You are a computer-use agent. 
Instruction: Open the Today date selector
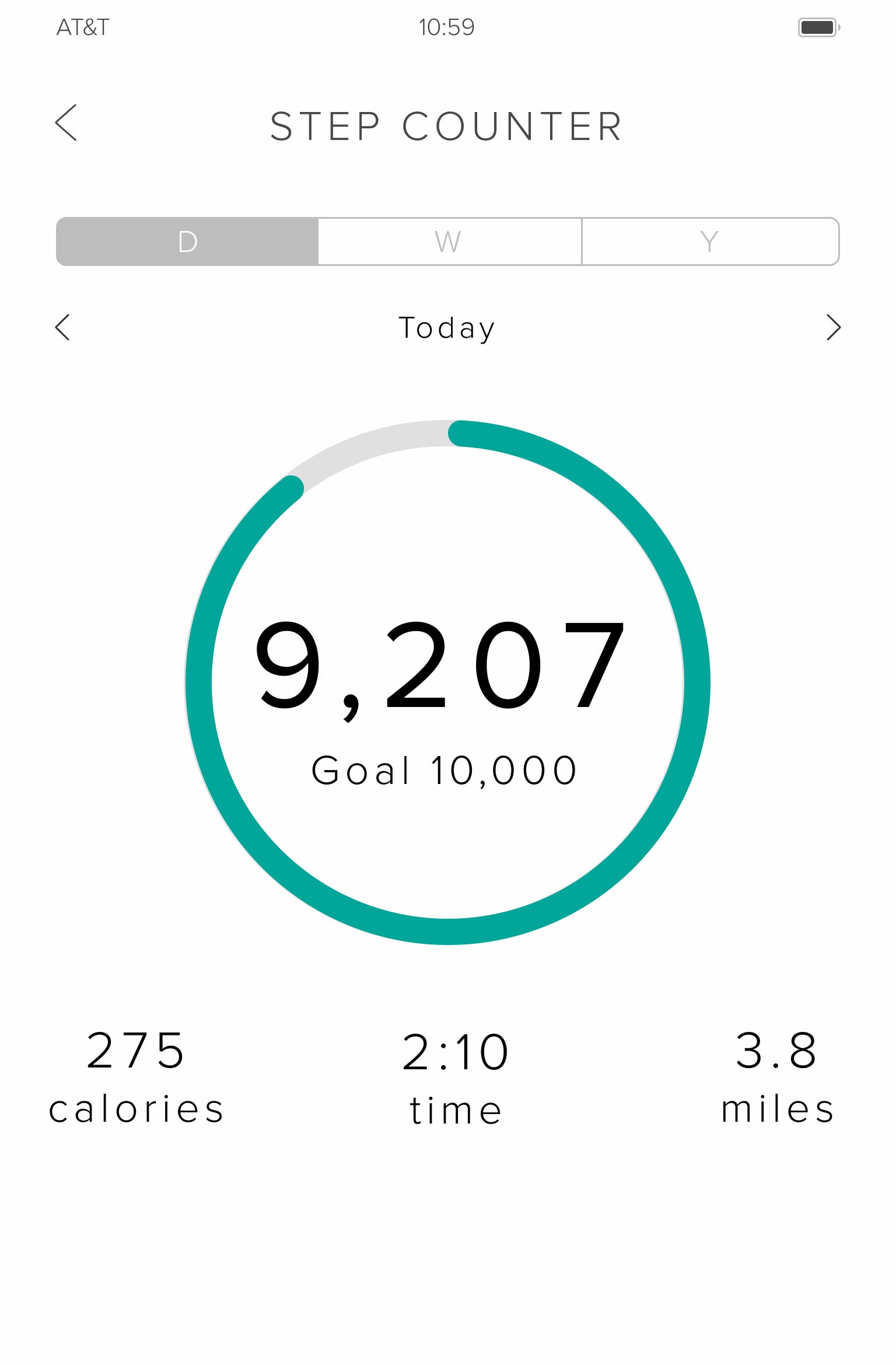[447, 328]
